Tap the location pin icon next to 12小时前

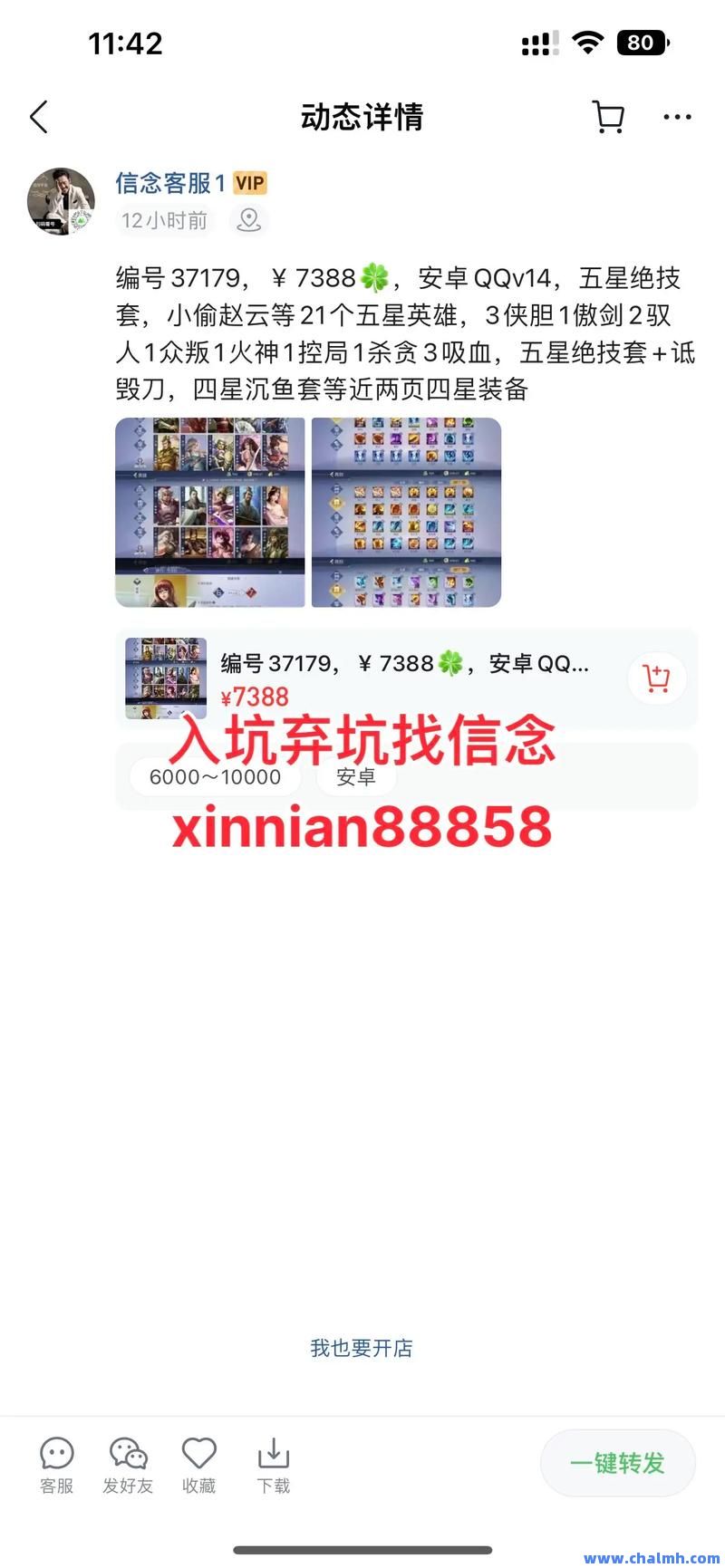(x=248, y=220)
